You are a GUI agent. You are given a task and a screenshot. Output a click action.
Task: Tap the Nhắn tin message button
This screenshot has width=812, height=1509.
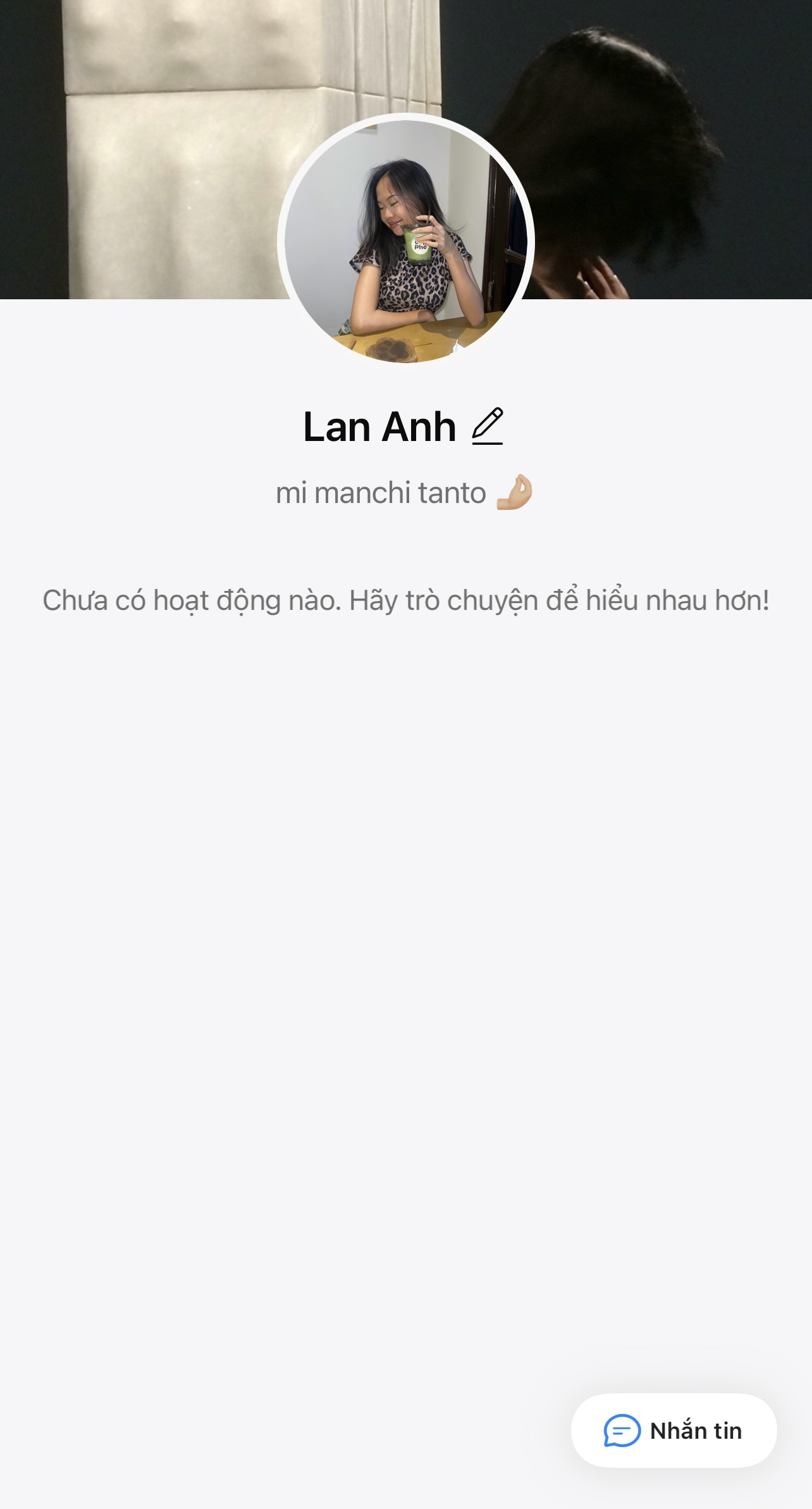coord(674,1430)
